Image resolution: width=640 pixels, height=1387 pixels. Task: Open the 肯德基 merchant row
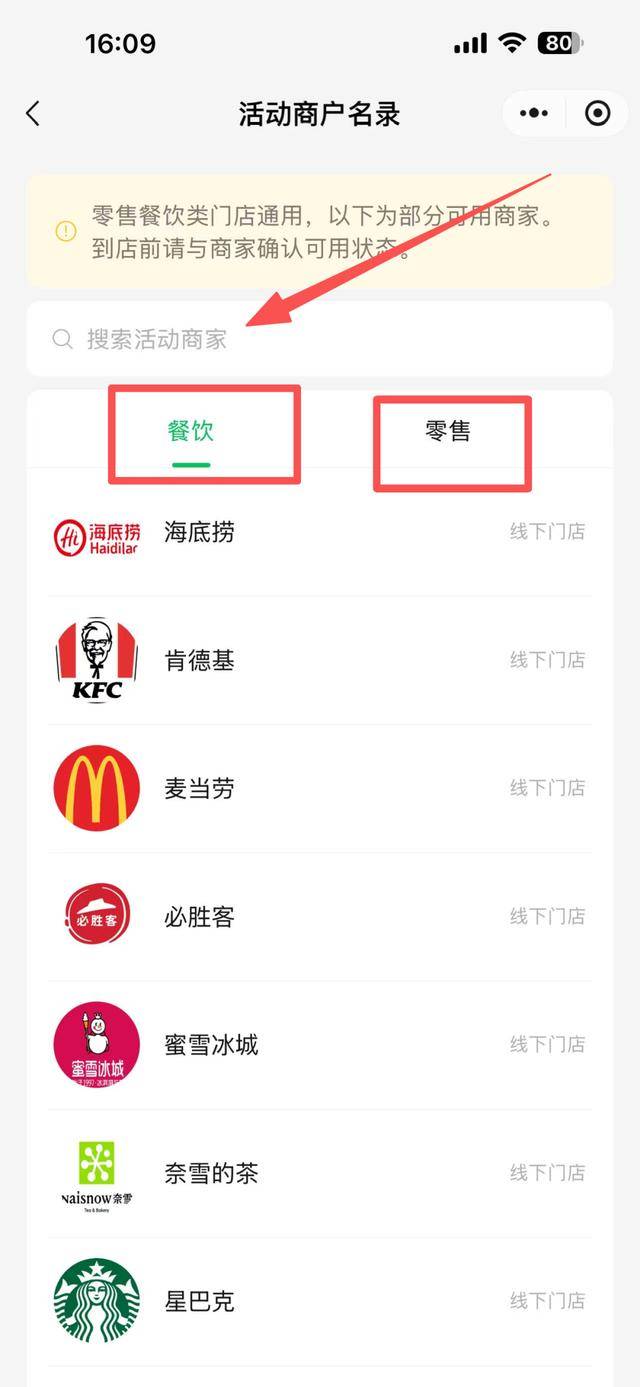(x=319, y=660)
